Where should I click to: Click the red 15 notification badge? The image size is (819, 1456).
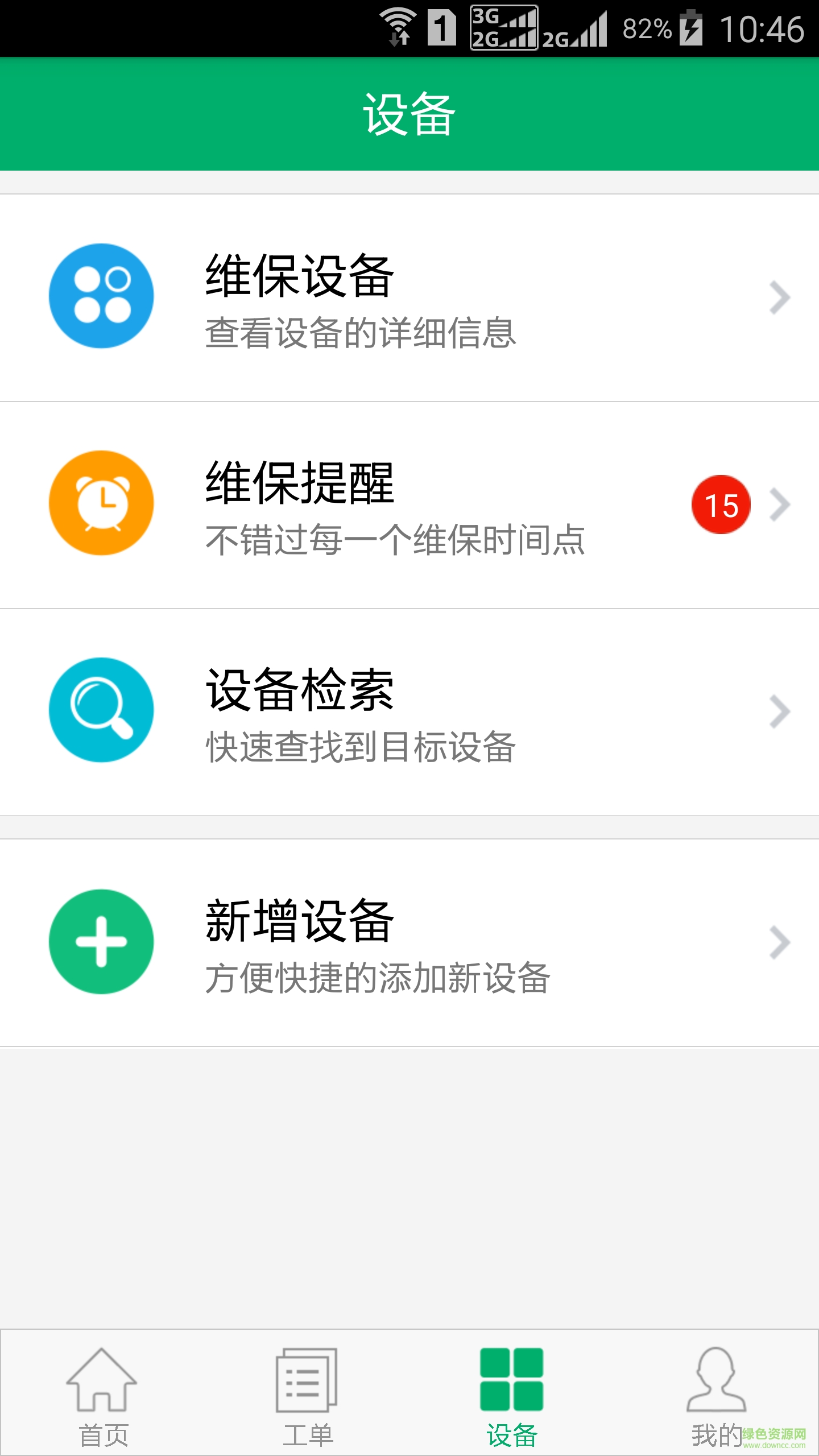(720, 503)
